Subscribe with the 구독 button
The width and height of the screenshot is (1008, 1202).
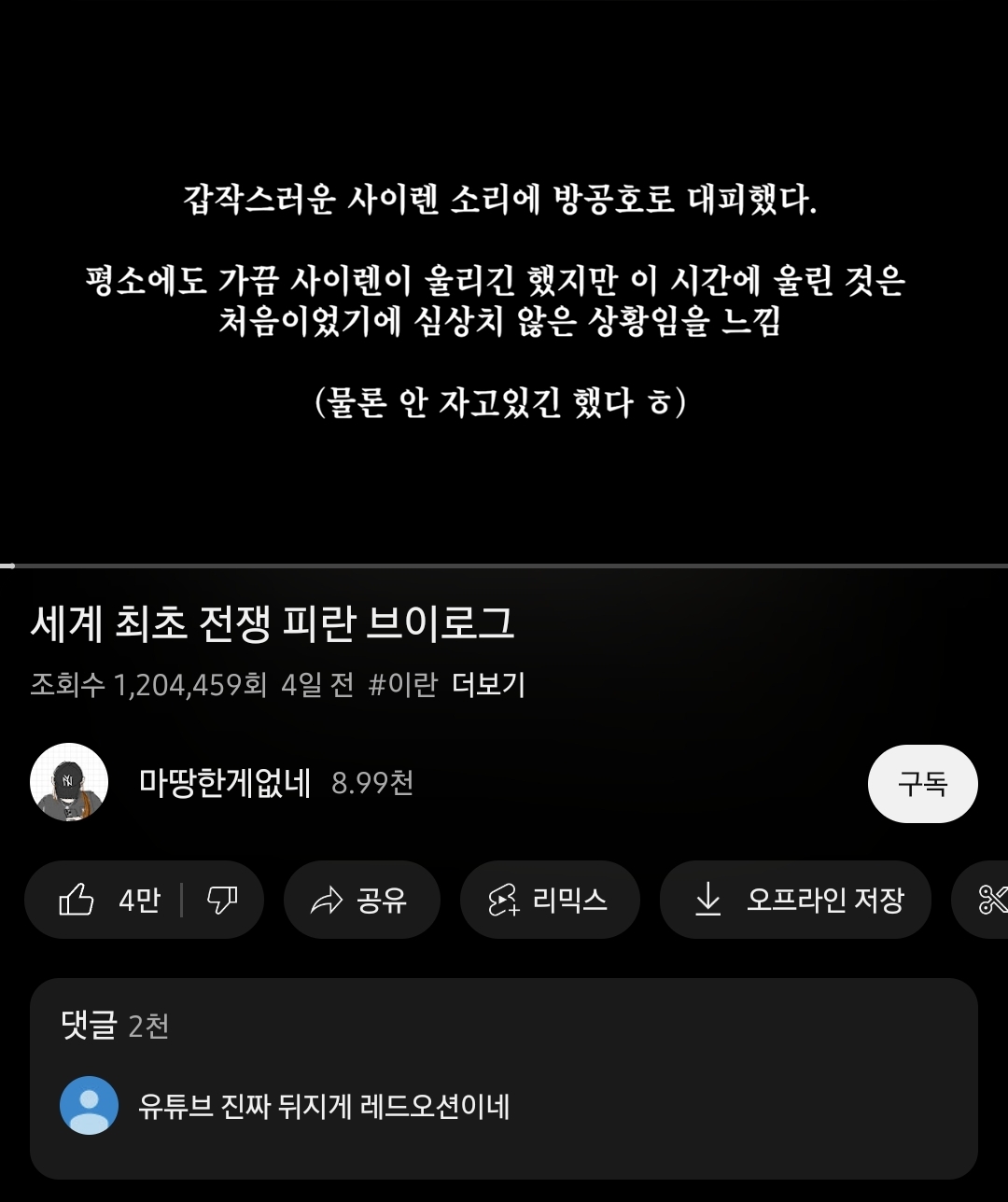[x=922, y=784]
